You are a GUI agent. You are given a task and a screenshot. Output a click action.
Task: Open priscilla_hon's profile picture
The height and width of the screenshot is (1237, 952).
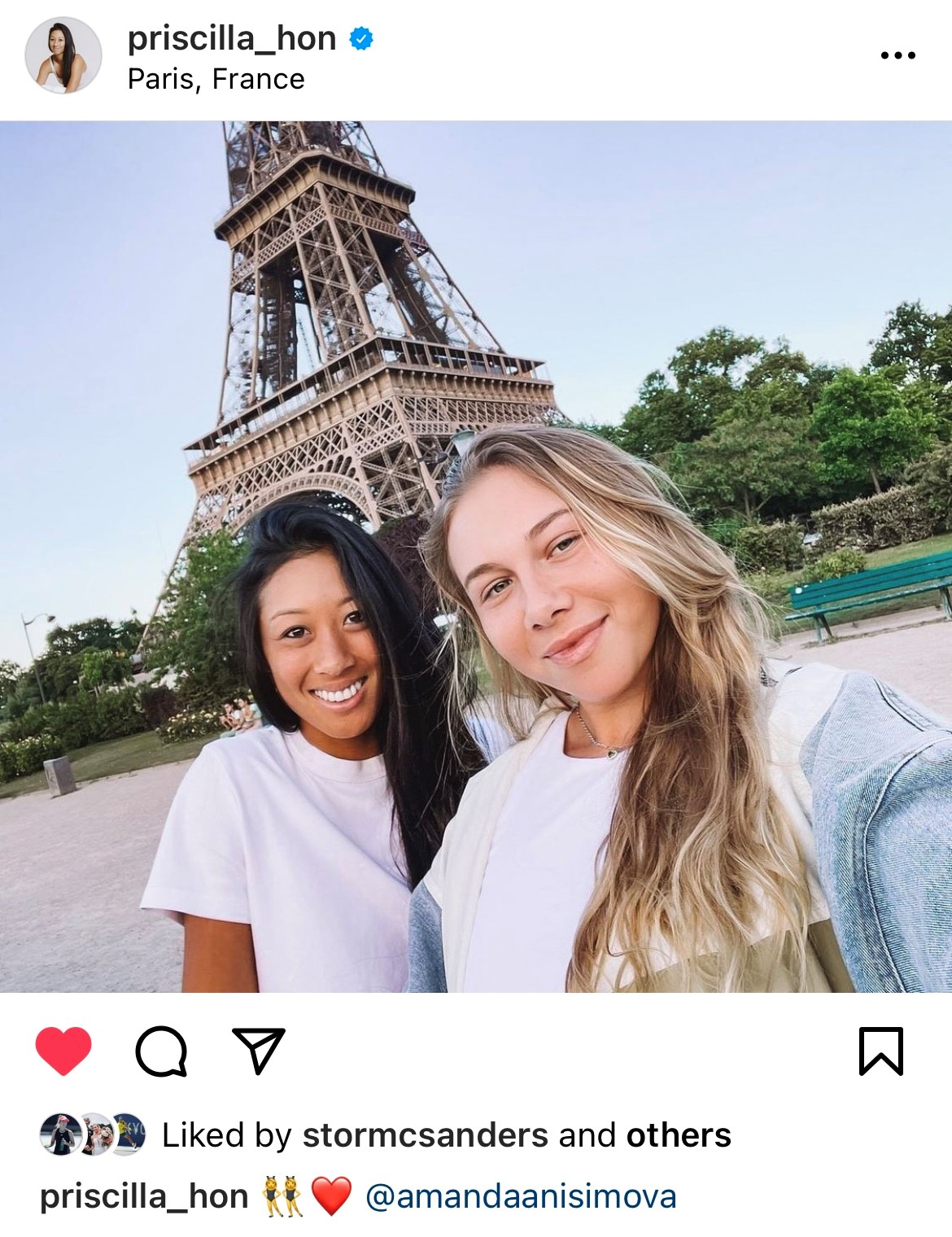coord(63,55)
